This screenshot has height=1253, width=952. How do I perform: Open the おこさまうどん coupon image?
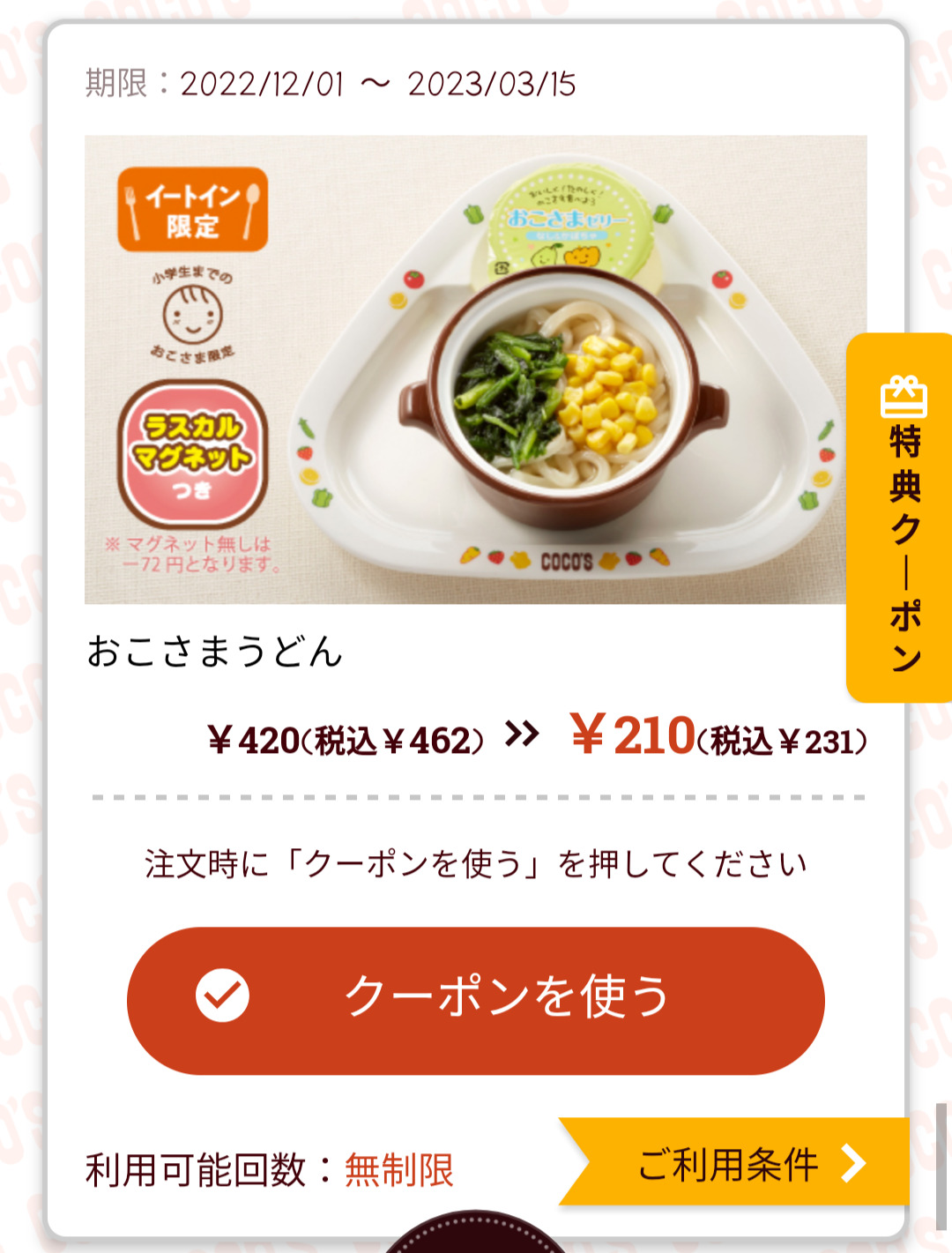pyautogui.click(x=476, y=370)
